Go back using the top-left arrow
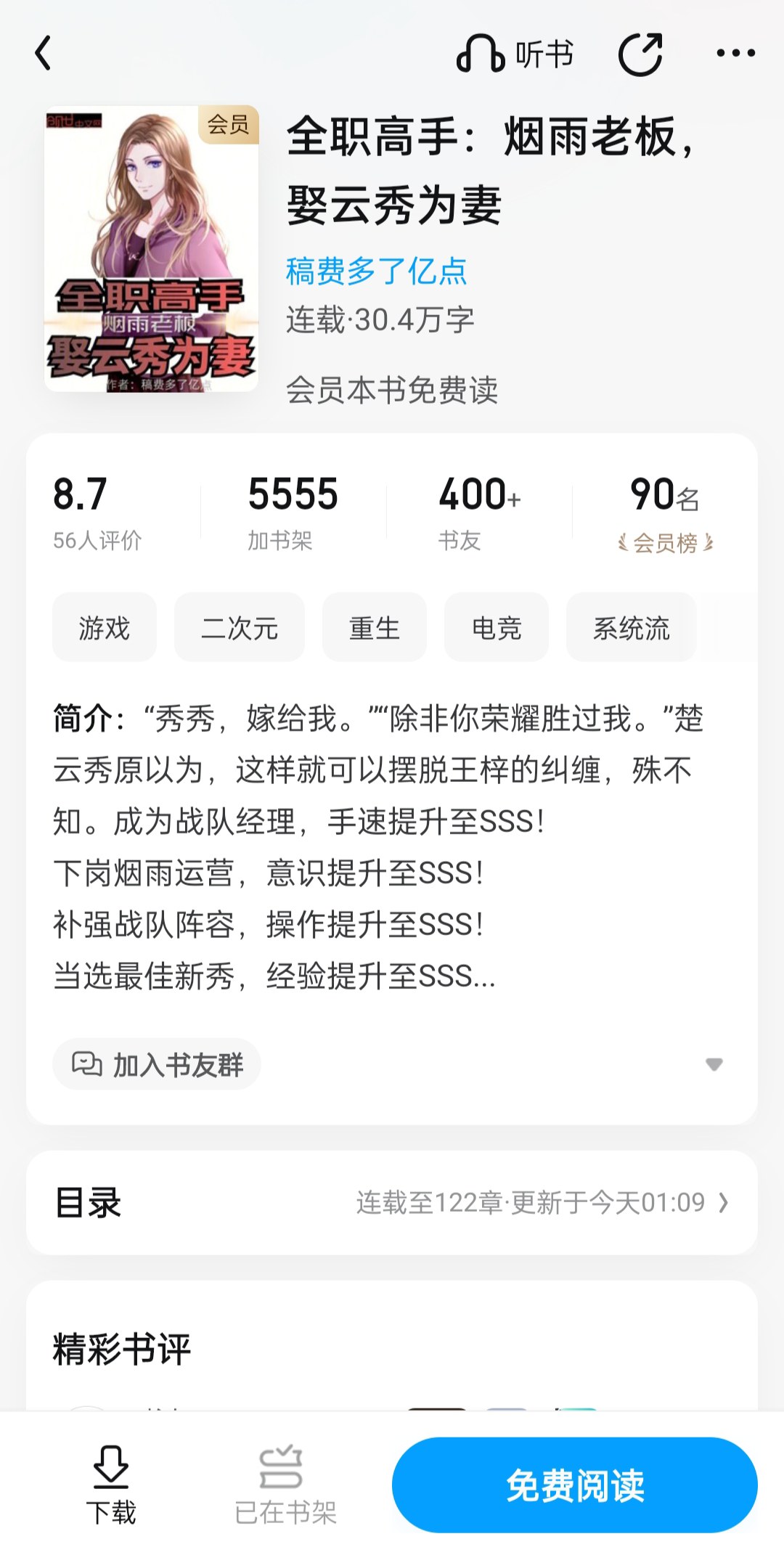 click(44, 54)
